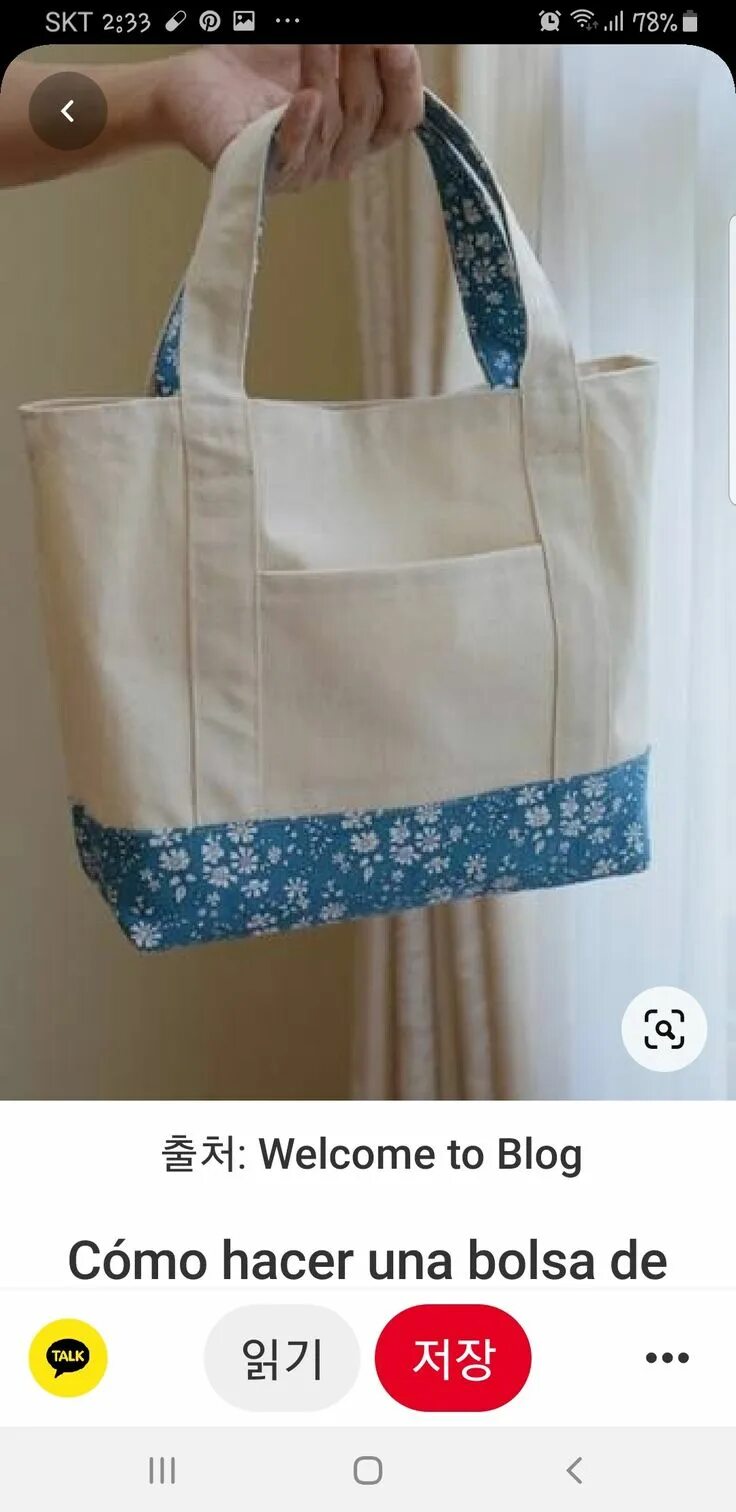Open the three-dot more options menu
736x1512 pixels.
click(667, 1357)
